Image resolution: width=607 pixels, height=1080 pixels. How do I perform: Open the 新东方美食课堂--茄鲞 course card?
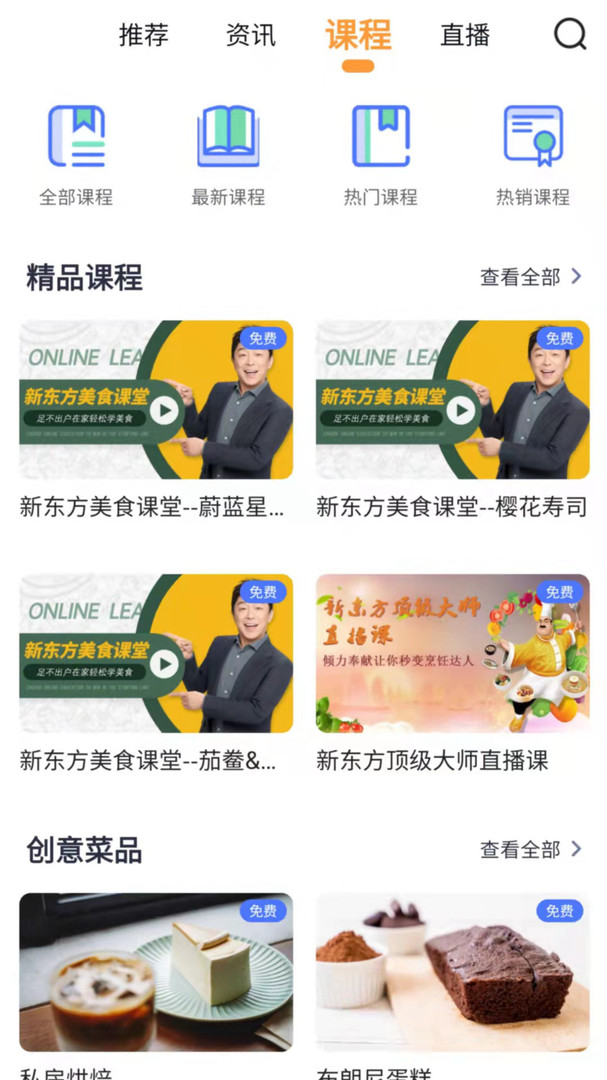click(156, 674)
